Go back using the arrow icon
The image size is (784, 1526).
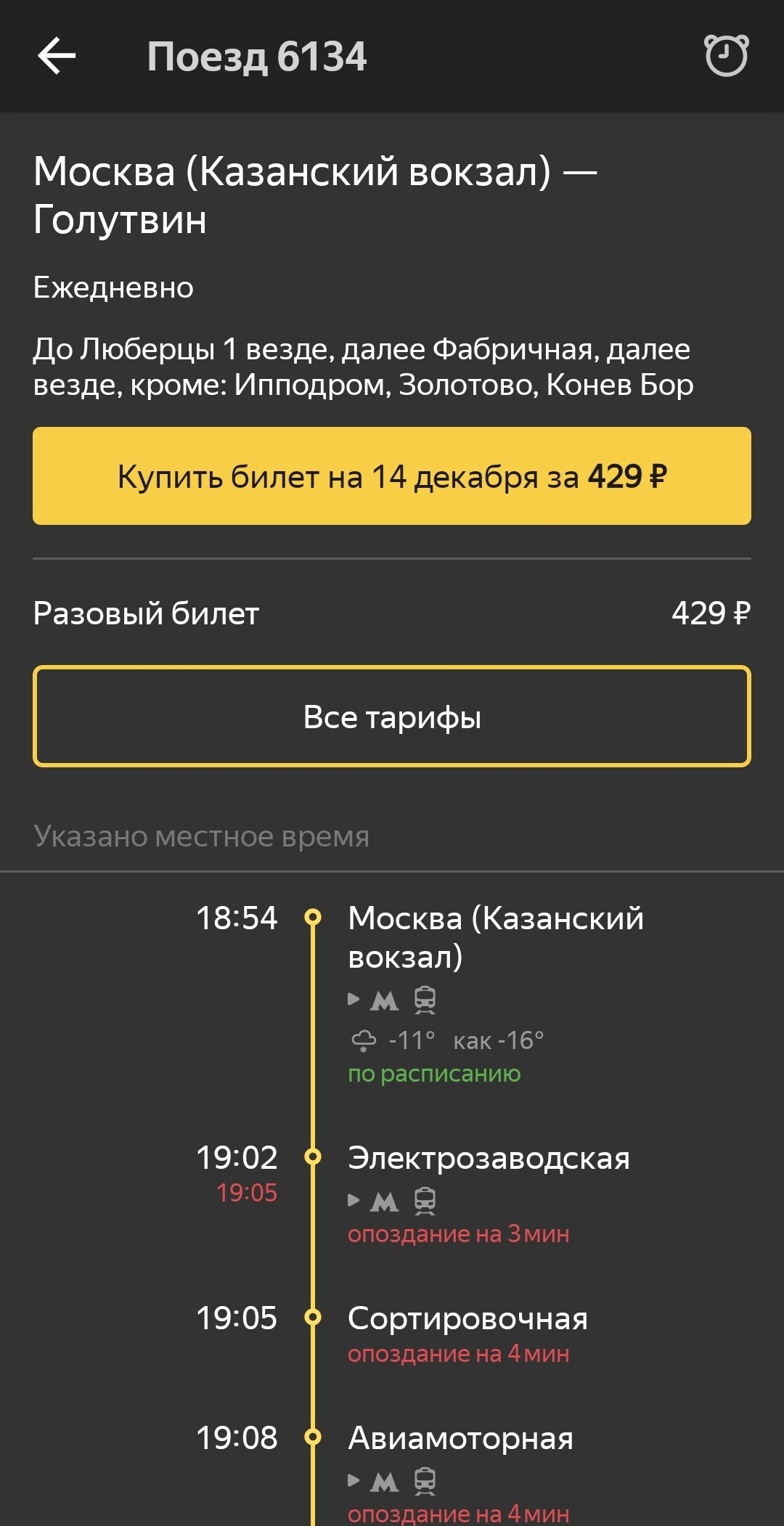[x=57, y=57]
